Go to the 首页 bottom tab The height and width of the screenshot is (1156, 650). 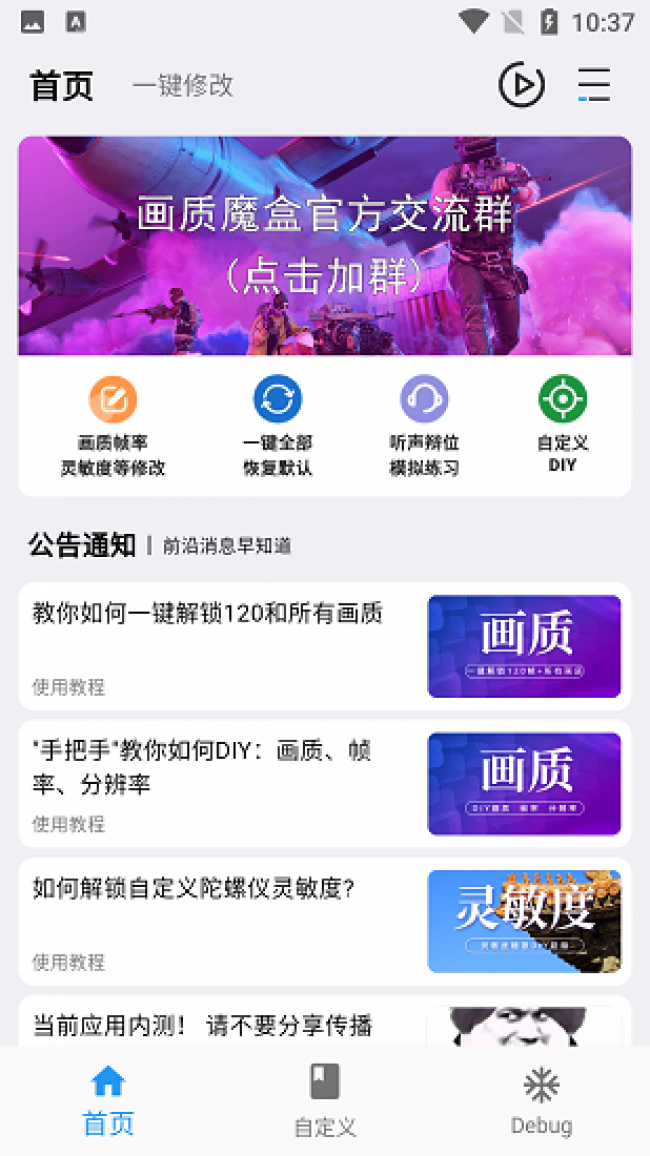coord(108,1100)
